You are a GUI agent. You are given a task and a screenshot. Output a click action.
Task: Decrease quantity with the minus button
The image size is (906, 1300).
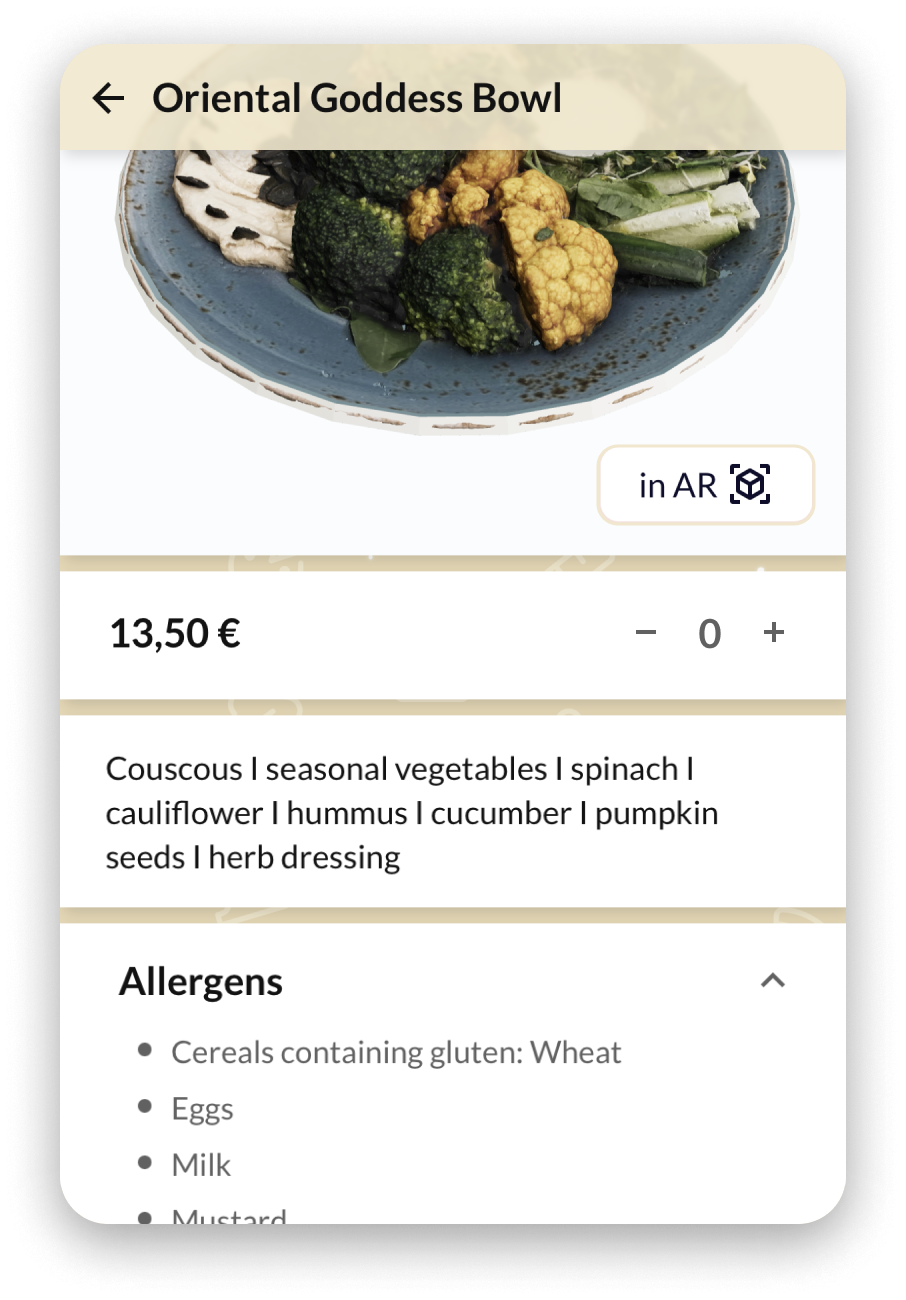pos(646,632)
